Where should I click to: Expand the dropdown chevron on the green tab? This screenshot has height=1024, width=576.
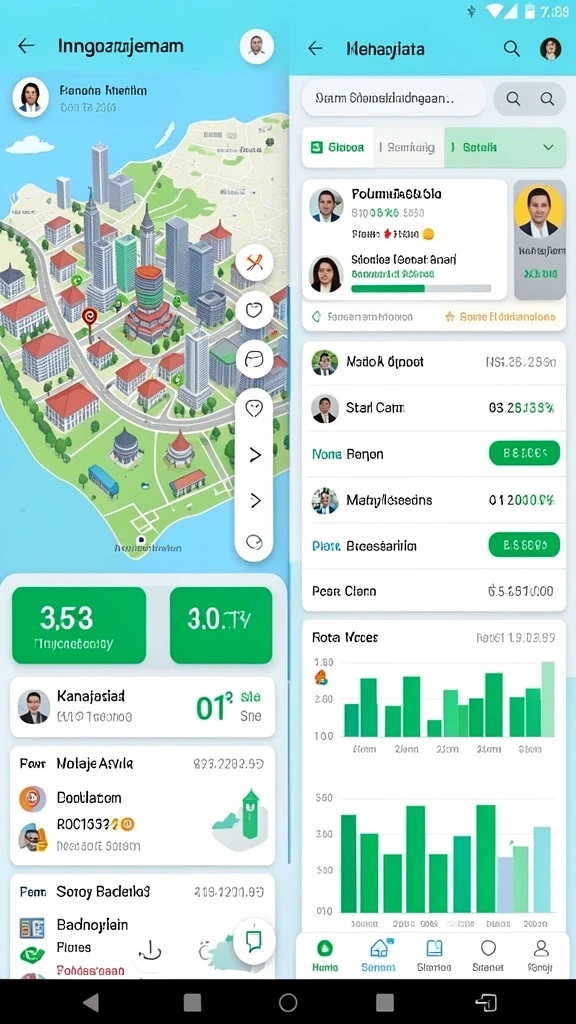point(548,148)
